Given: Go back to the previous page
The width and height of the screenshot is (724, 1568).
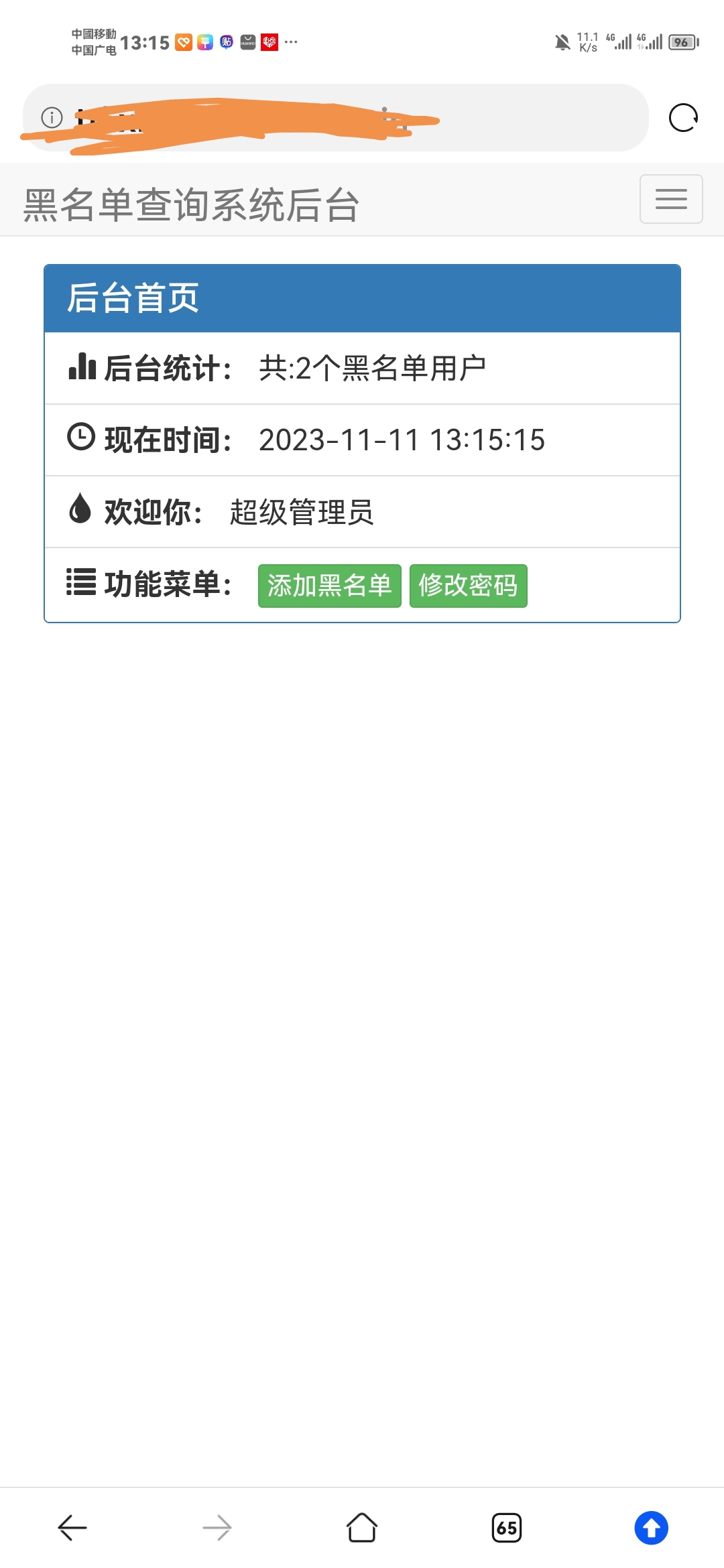Looking at the screenshot, I should click(x=72, y=1528).
